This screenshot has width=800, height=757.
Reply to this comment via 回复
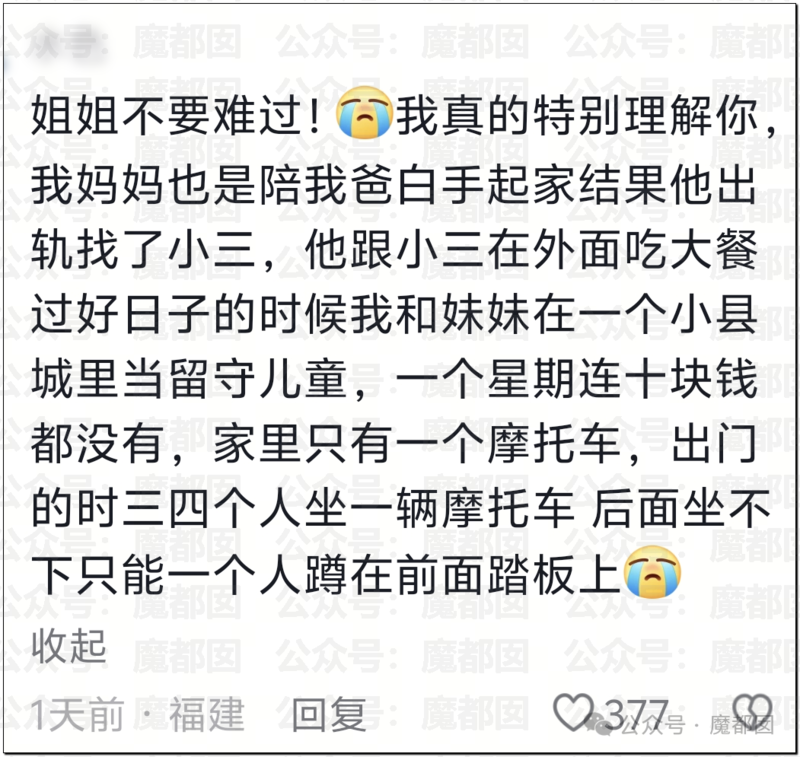coord(328,714)
